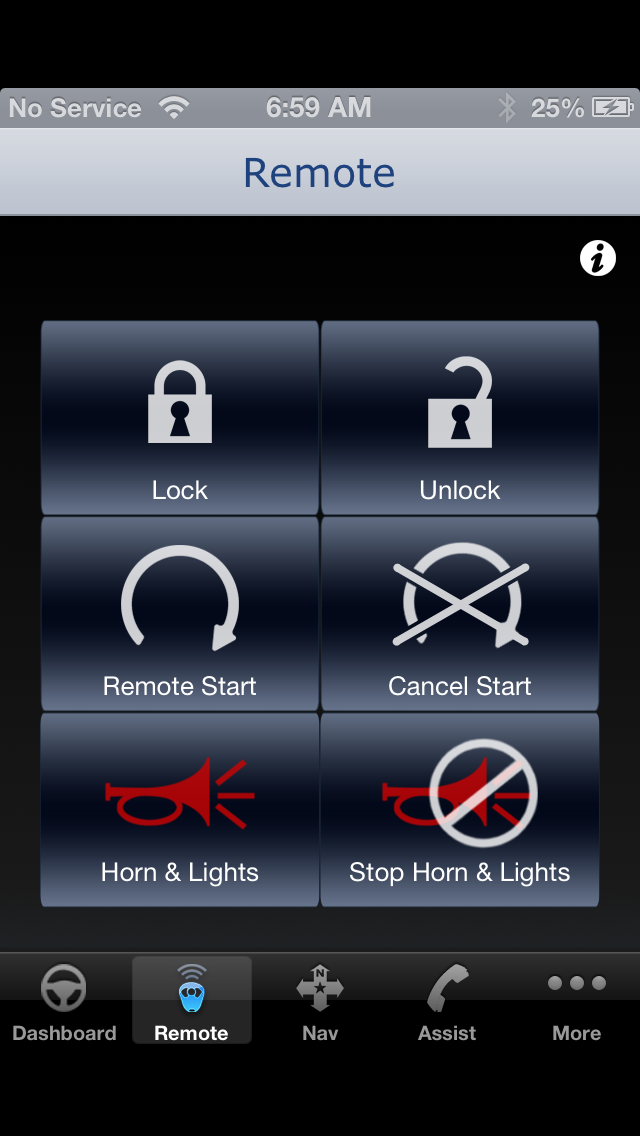Viewport: 640px width, 1136px height.
Task: Activate Remote Start
Action: click(x=180, y=614)
